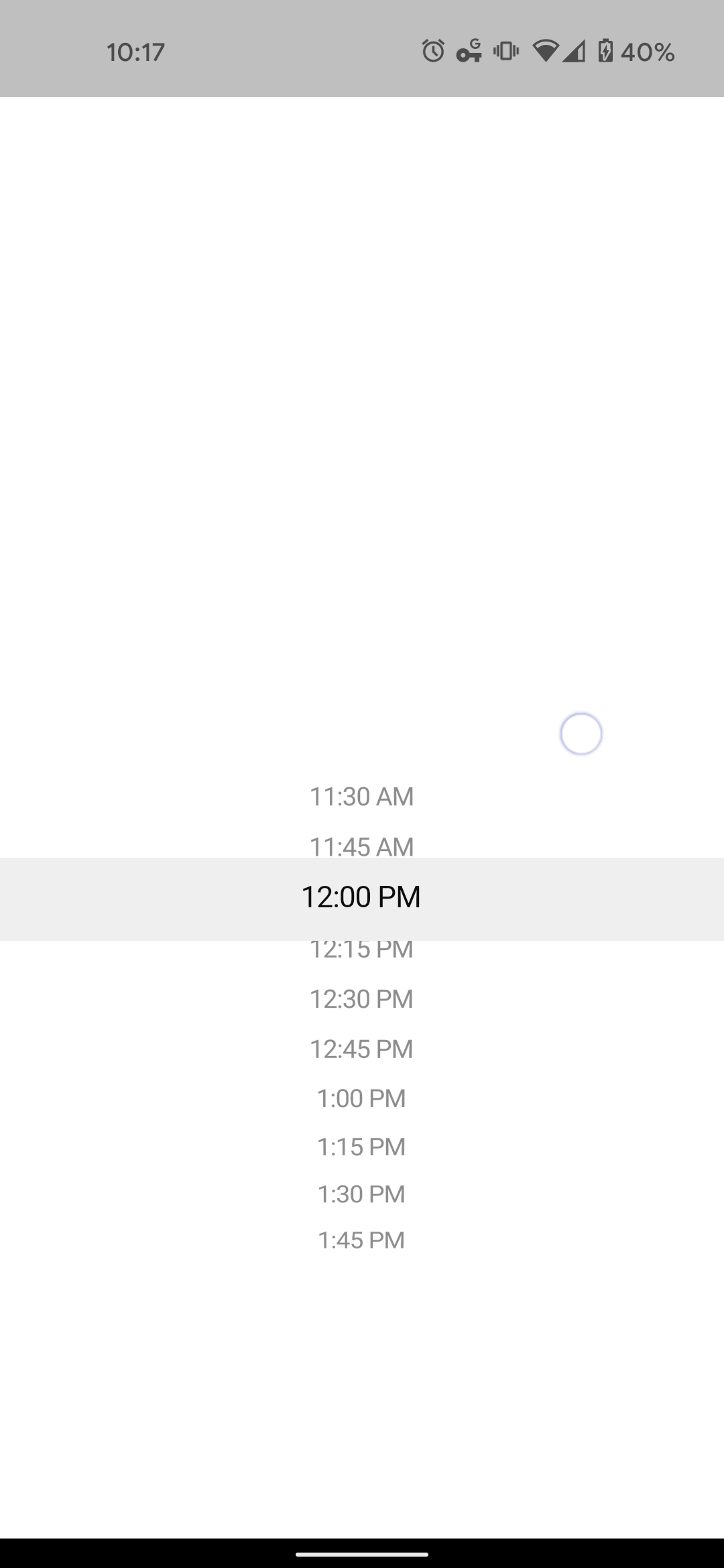Image resolution: width=724 pixels, height=1568 pixels.
Task: Tap the 10:17 clock in status bar
Action: pyautogui.click(x=135, y=52)
